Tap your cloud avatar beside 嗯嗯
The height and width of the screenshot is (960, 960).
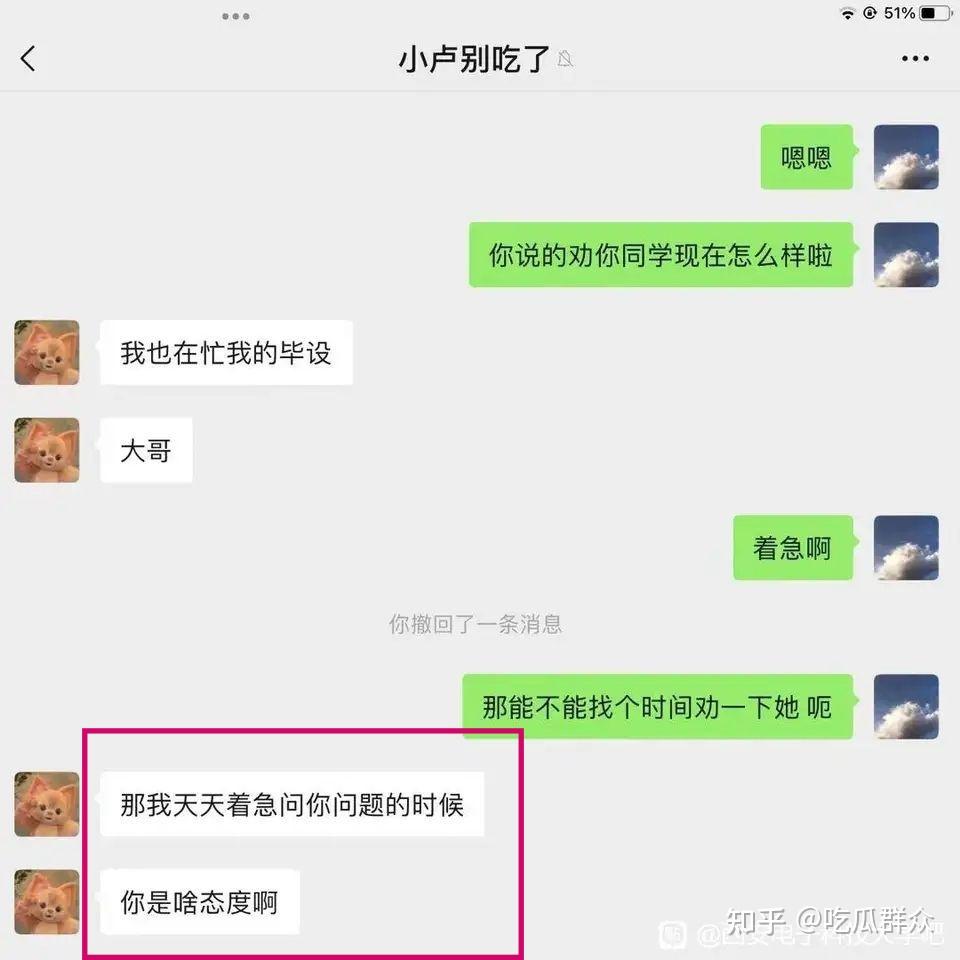click(x=906, y=157)
